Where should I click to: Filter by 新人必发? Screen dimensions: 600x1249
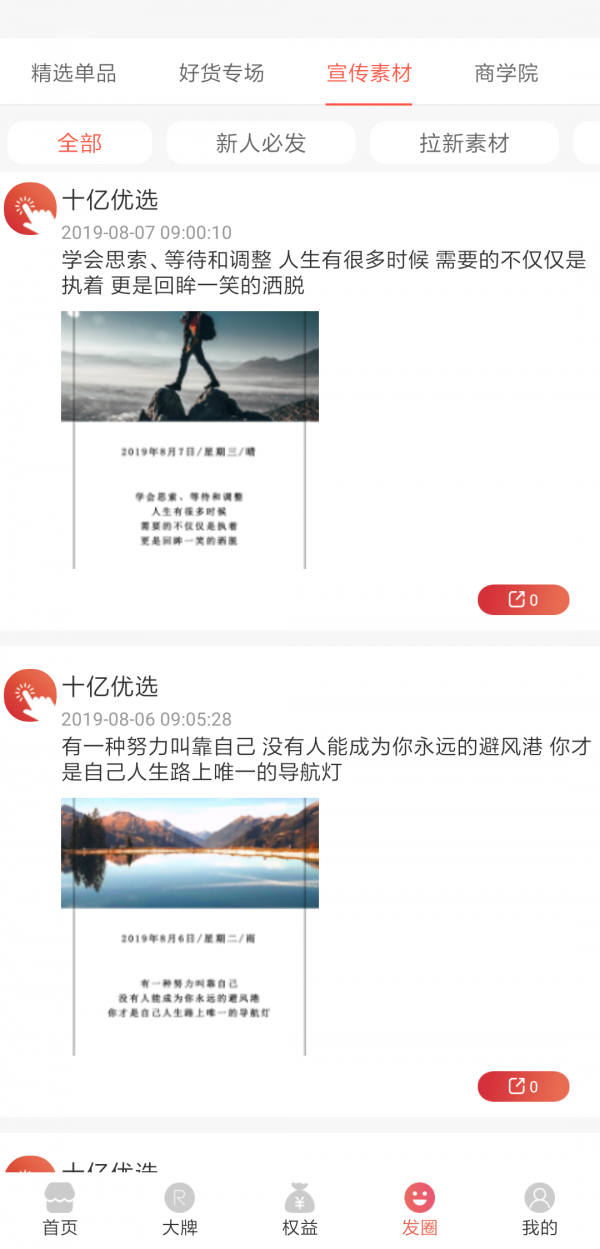[261, 143]
